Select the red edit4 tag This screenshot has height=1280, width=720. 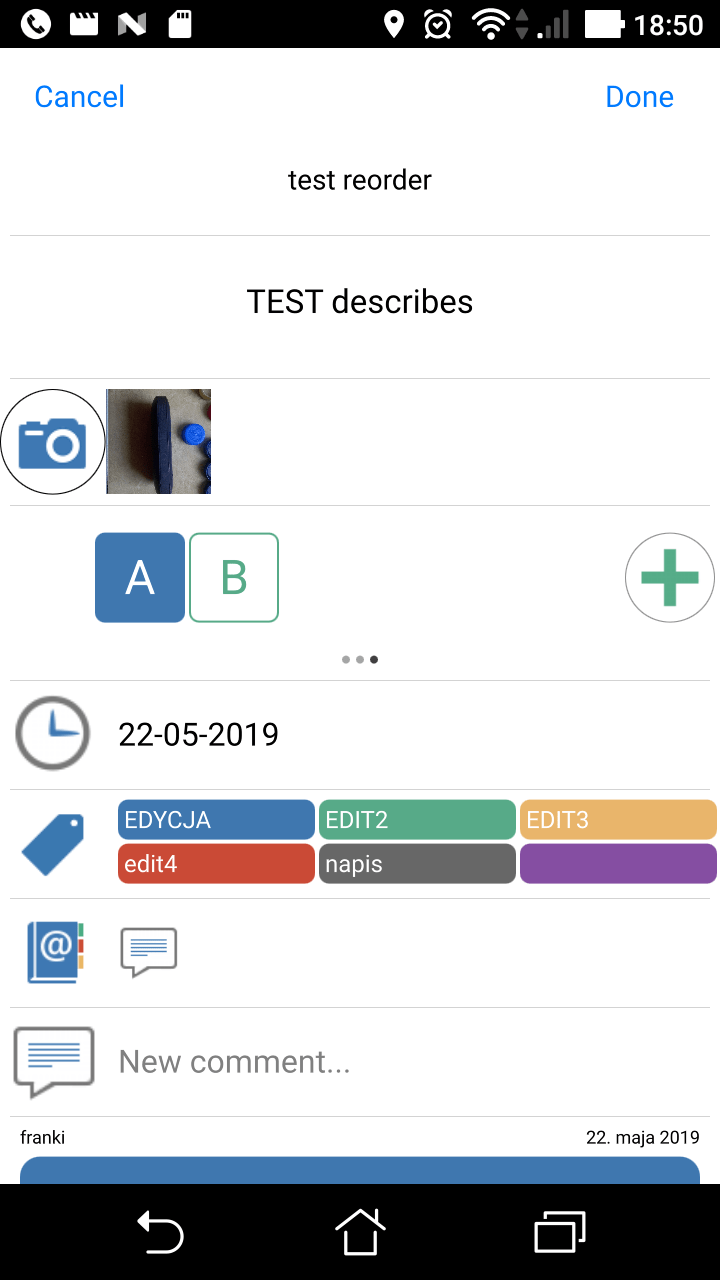[x=216, y=864]
